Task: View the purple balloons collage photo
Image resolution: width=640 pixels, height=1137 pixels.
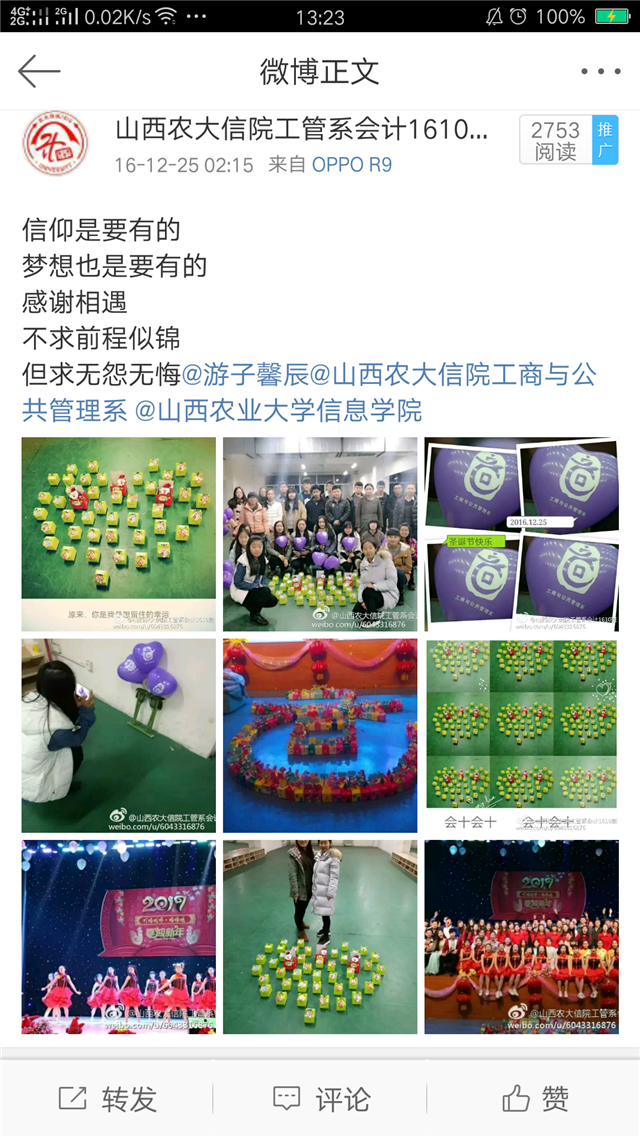Action: (x=521, y=533)
